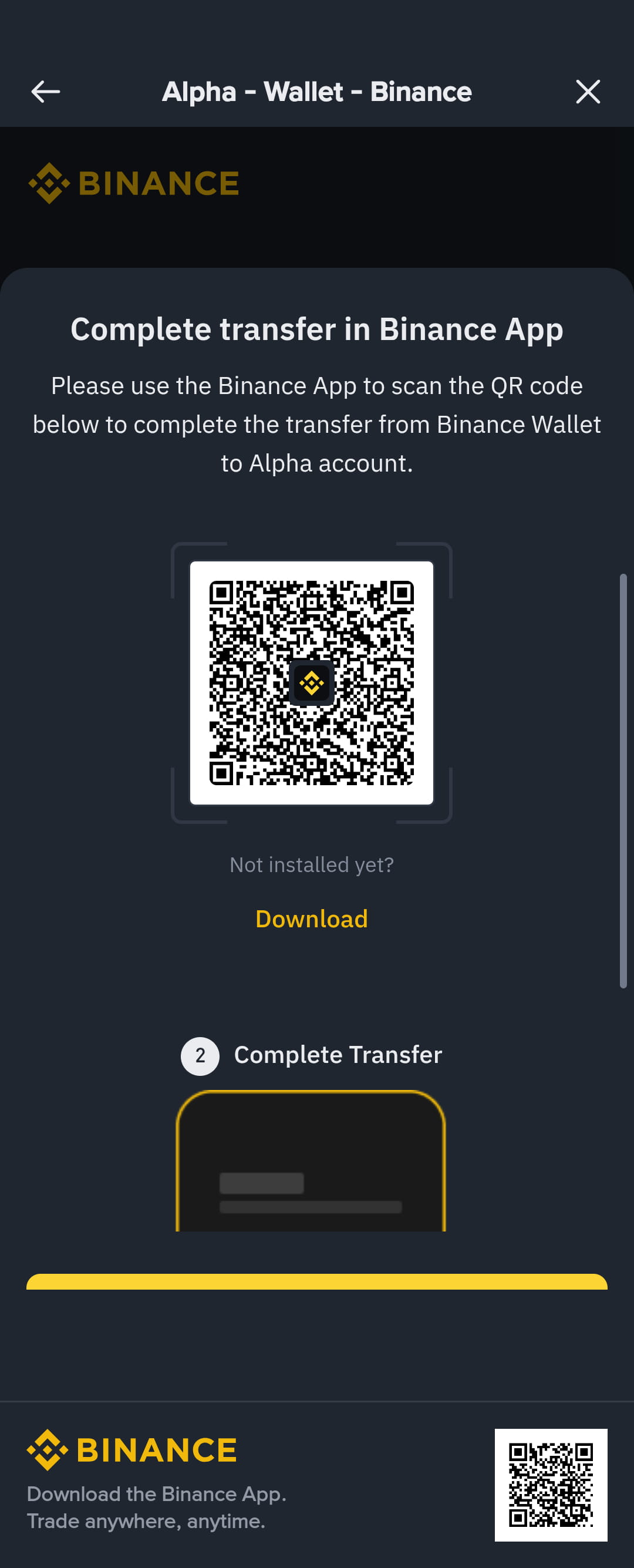Viewport: 634px width, 1568px height.
Task: Click the small QR code in the bottom right
Action: pos(552,1486)
